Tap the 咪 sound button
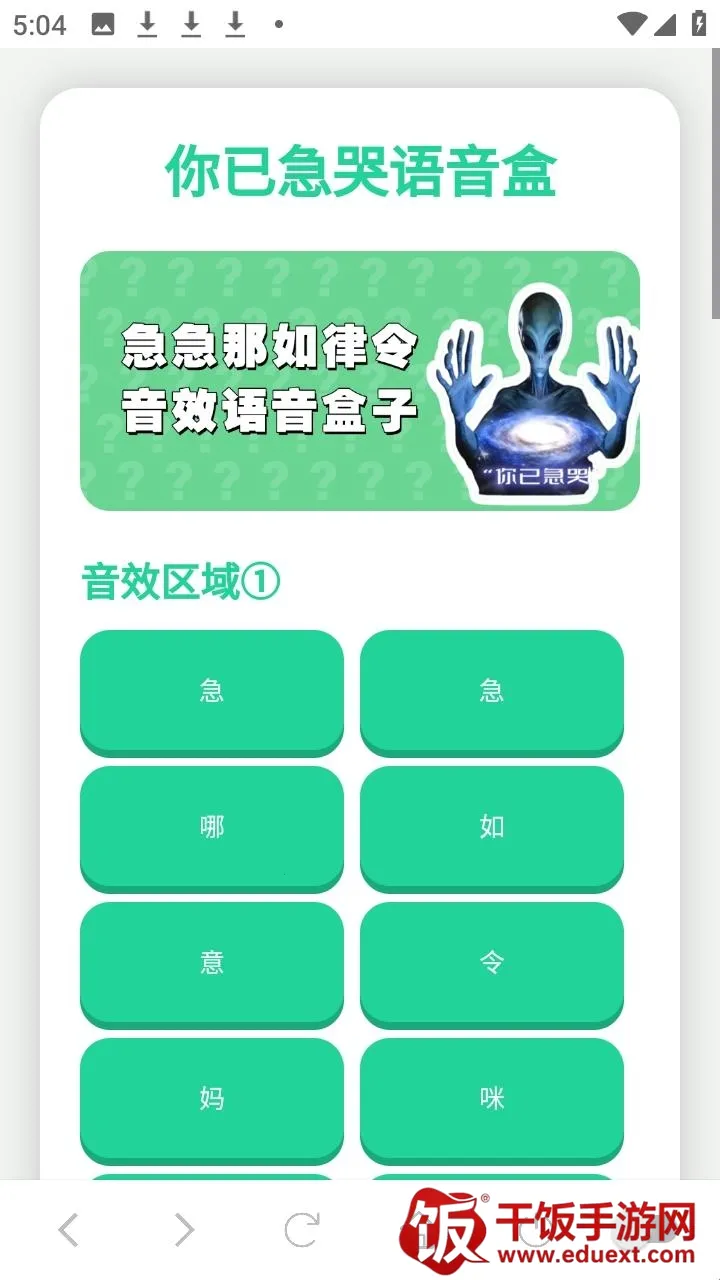The image size is (720, 1280). (491, 1098)
